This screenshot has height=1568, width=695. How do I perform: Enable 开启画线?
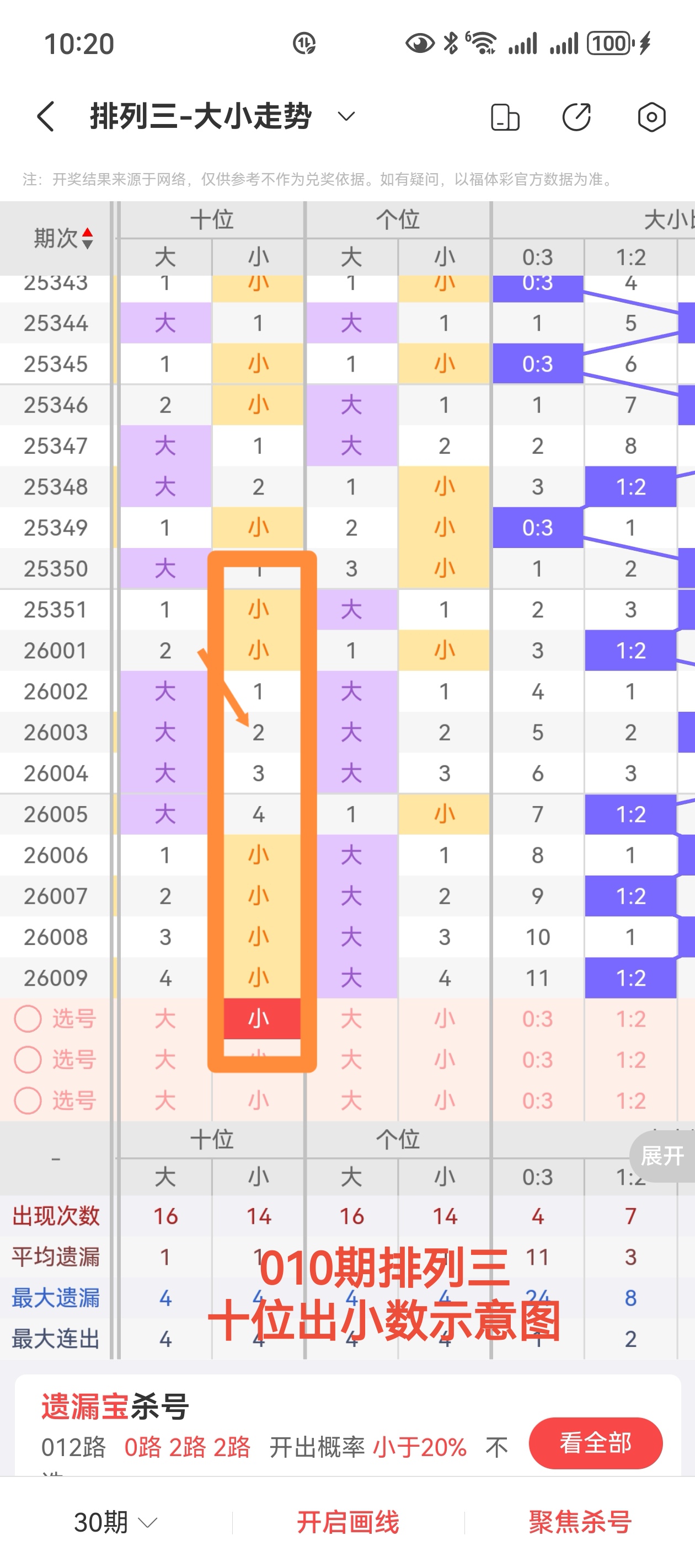(348, 1522)
